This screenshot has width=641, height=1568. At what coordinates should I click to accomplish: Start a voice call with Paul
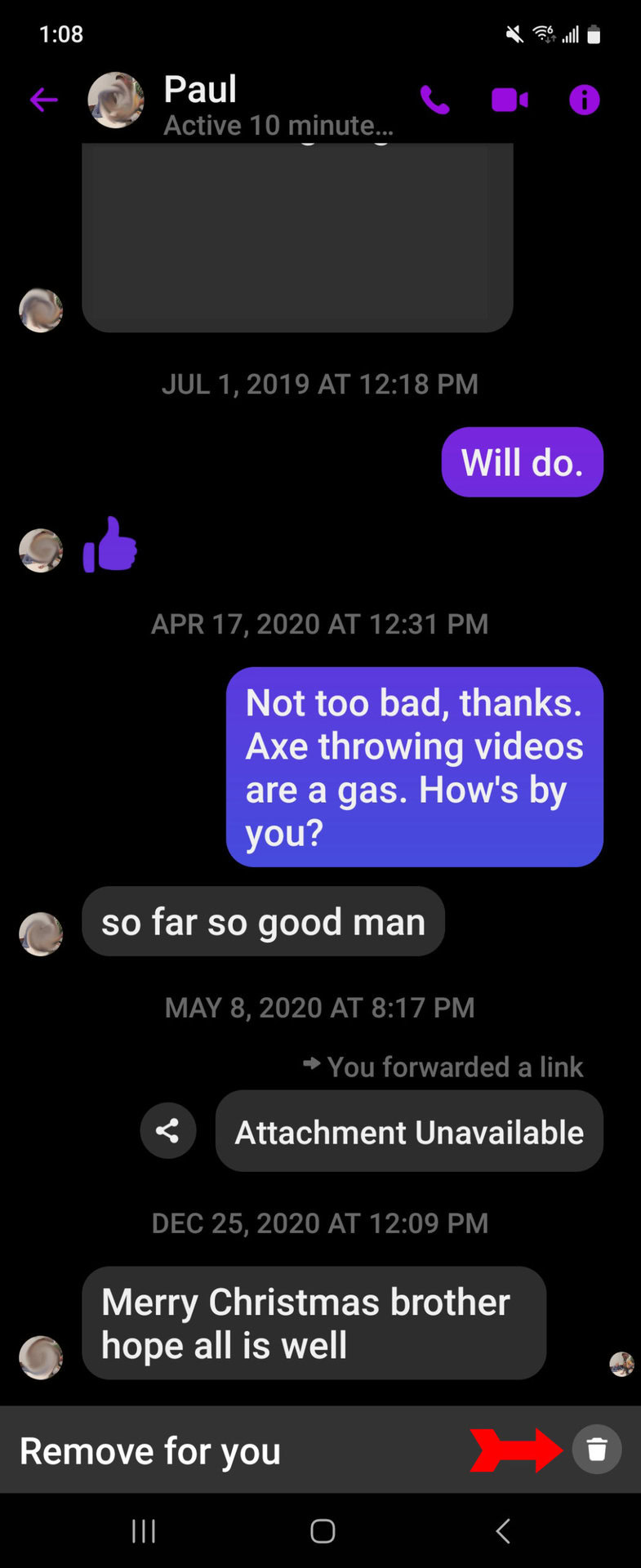(x=434, y=100)
